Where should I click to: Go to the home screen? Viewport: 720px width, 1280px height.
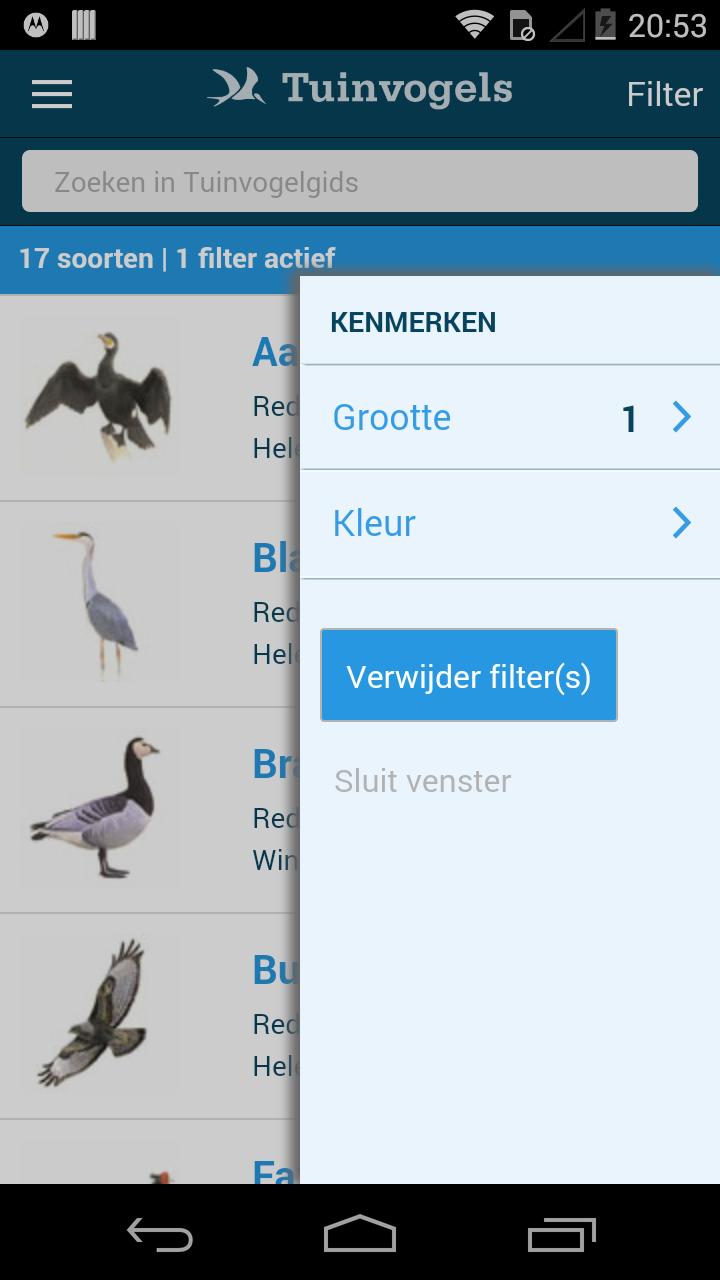tap(360, 1235)
